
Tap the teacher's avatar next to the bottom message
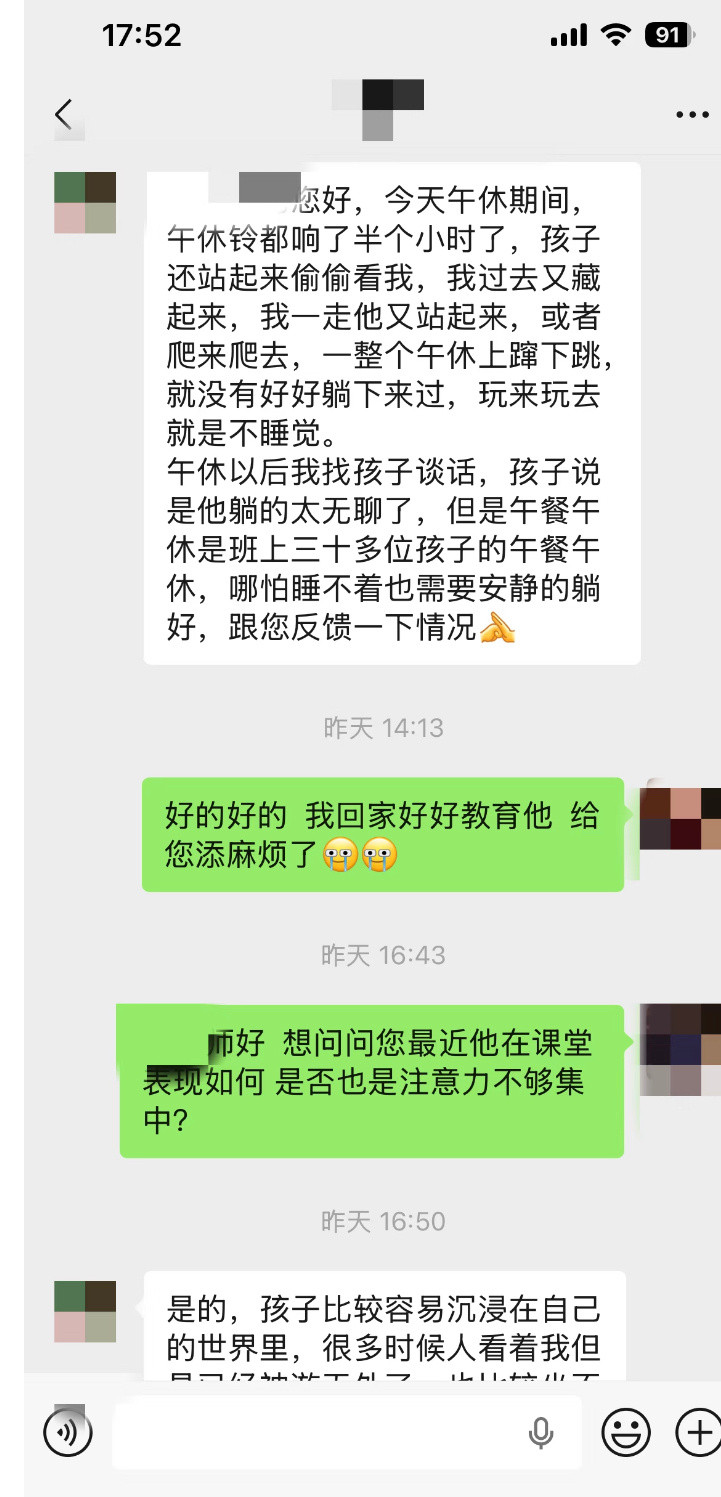(85, 1310)
